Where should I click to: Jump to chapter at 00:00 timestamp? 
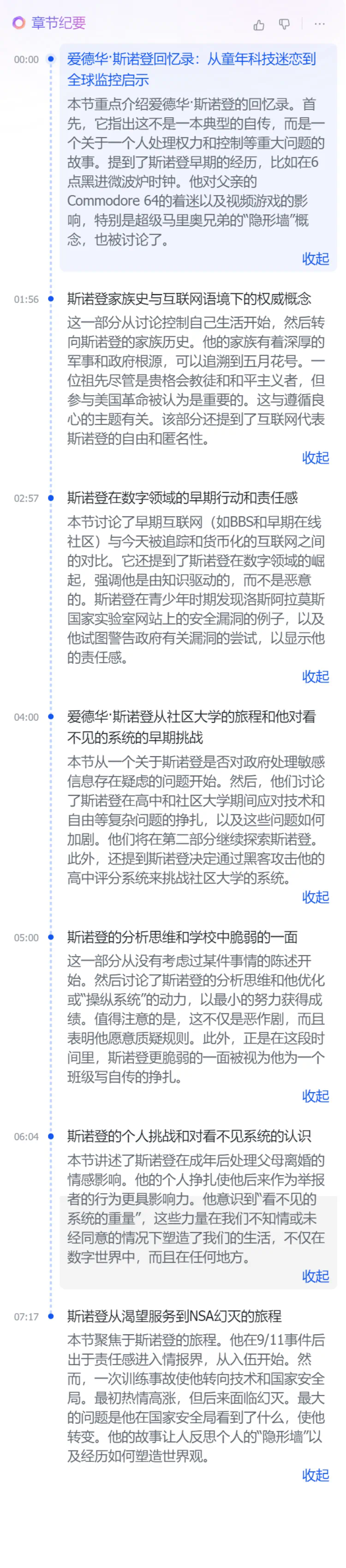(26, 59)
